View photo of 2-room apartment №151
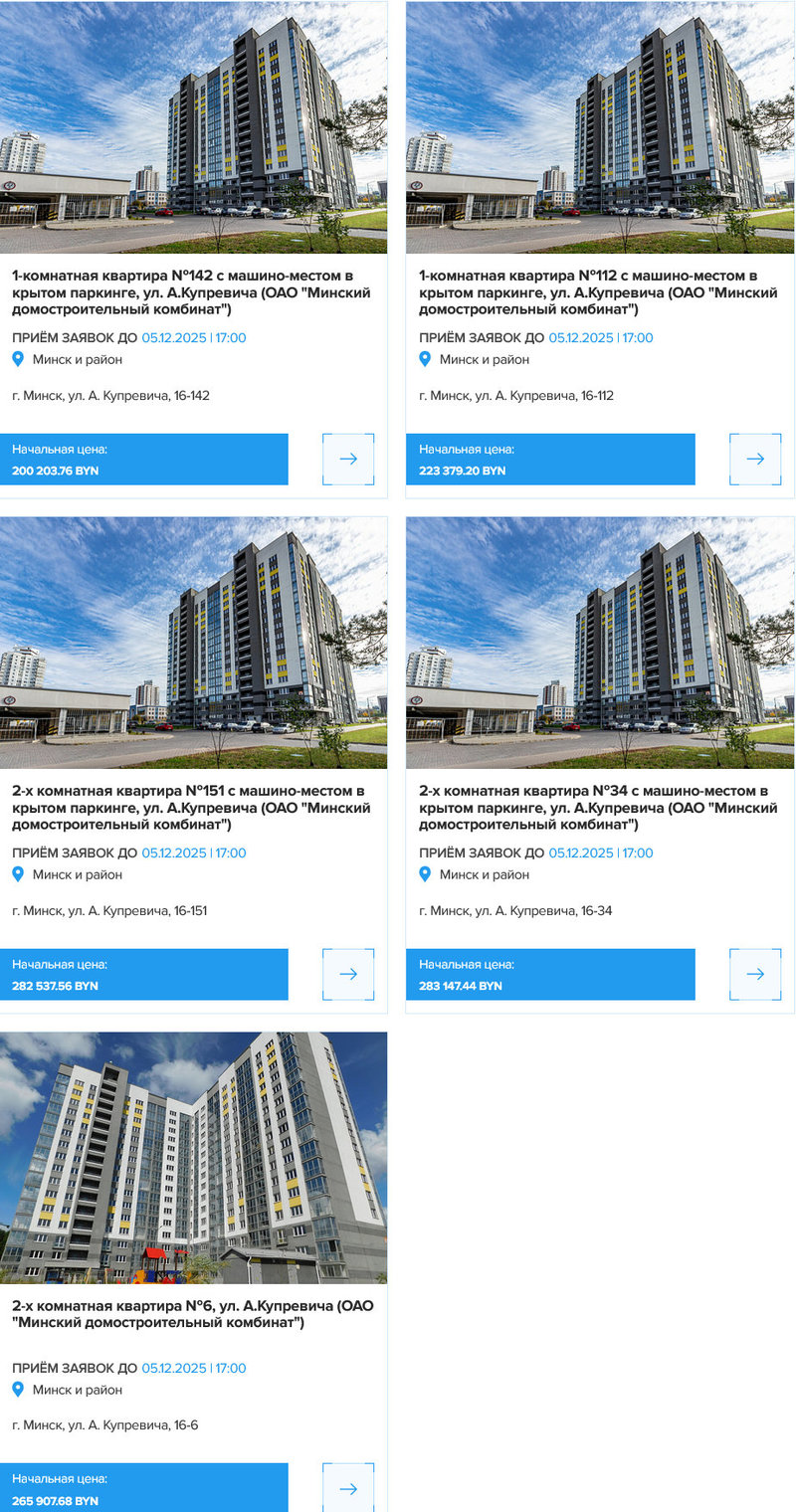This screenshot has height=1512, width=796. coord(193,643)
